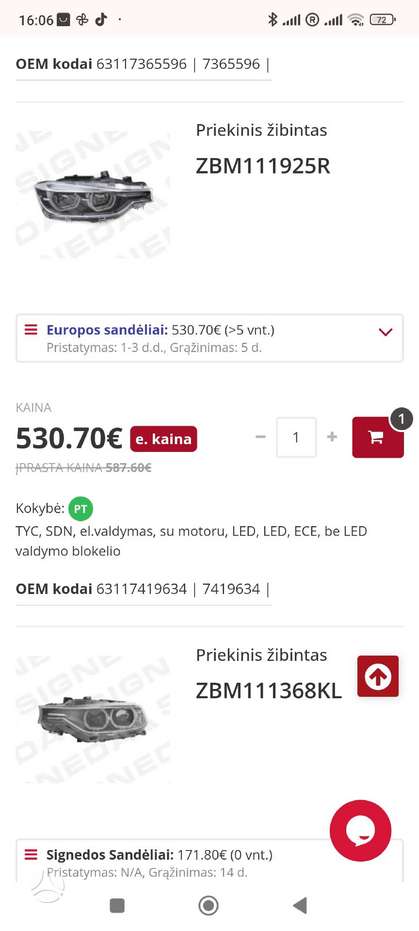Add ZBM111925R headlight to cart
419x931 pixels.
[378, 438]
